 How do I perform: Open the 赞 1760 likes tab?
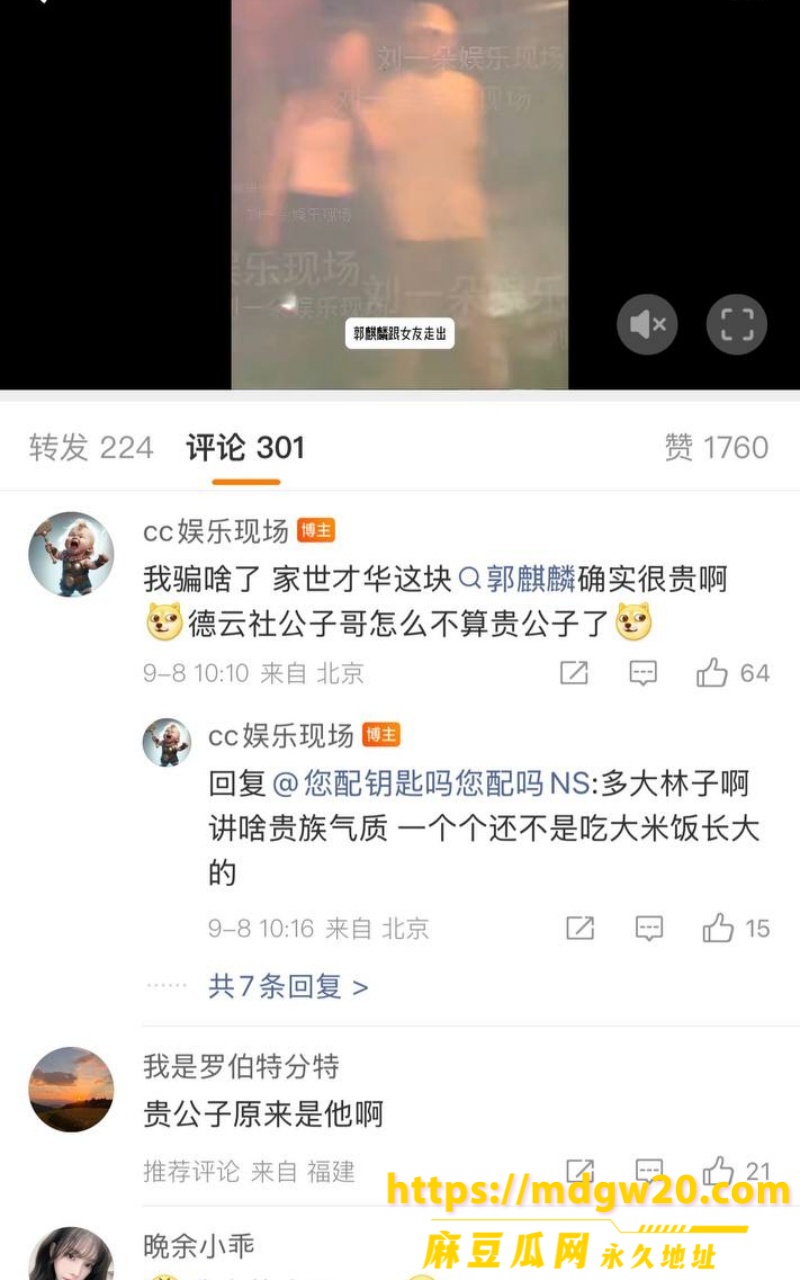(716, 448)
